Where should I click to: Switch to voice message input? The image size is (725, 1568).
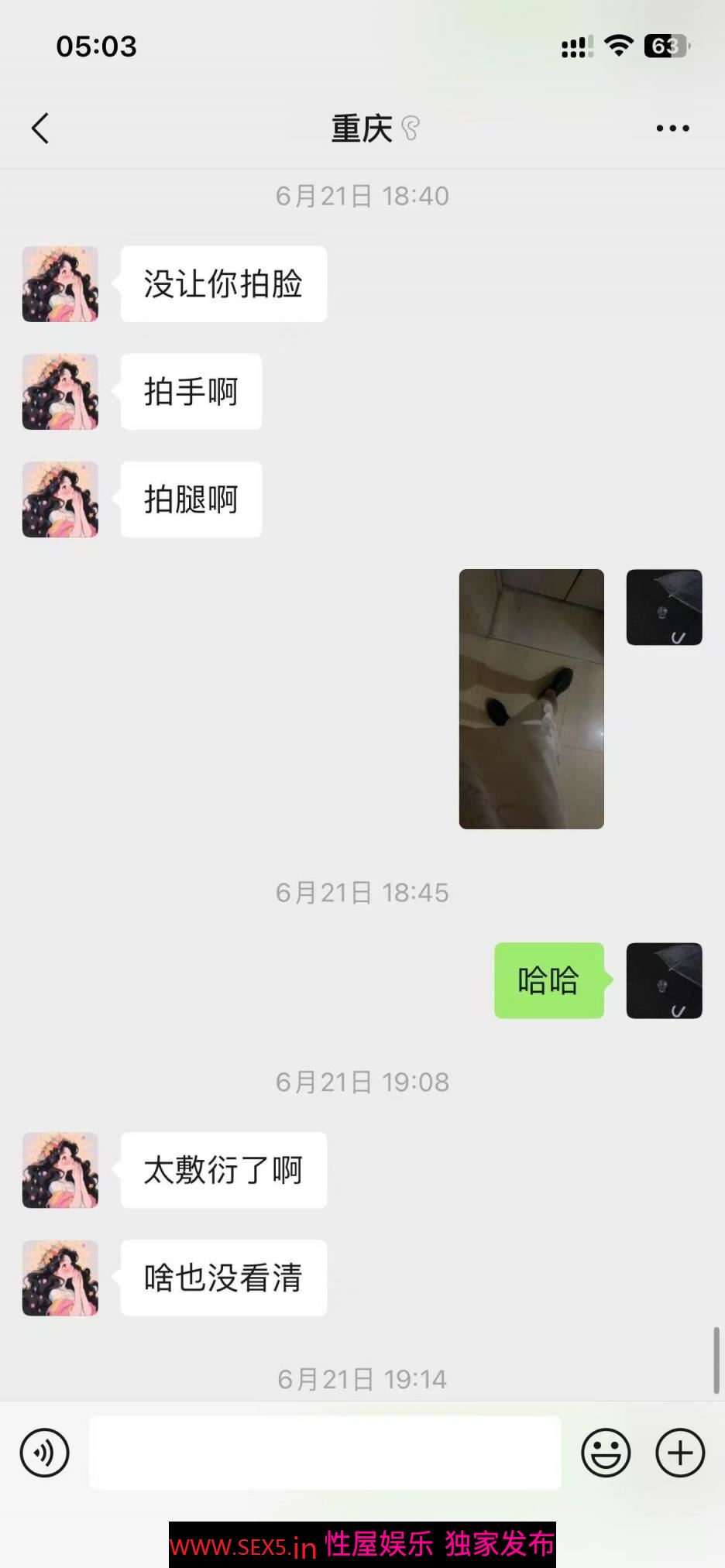44,1453
